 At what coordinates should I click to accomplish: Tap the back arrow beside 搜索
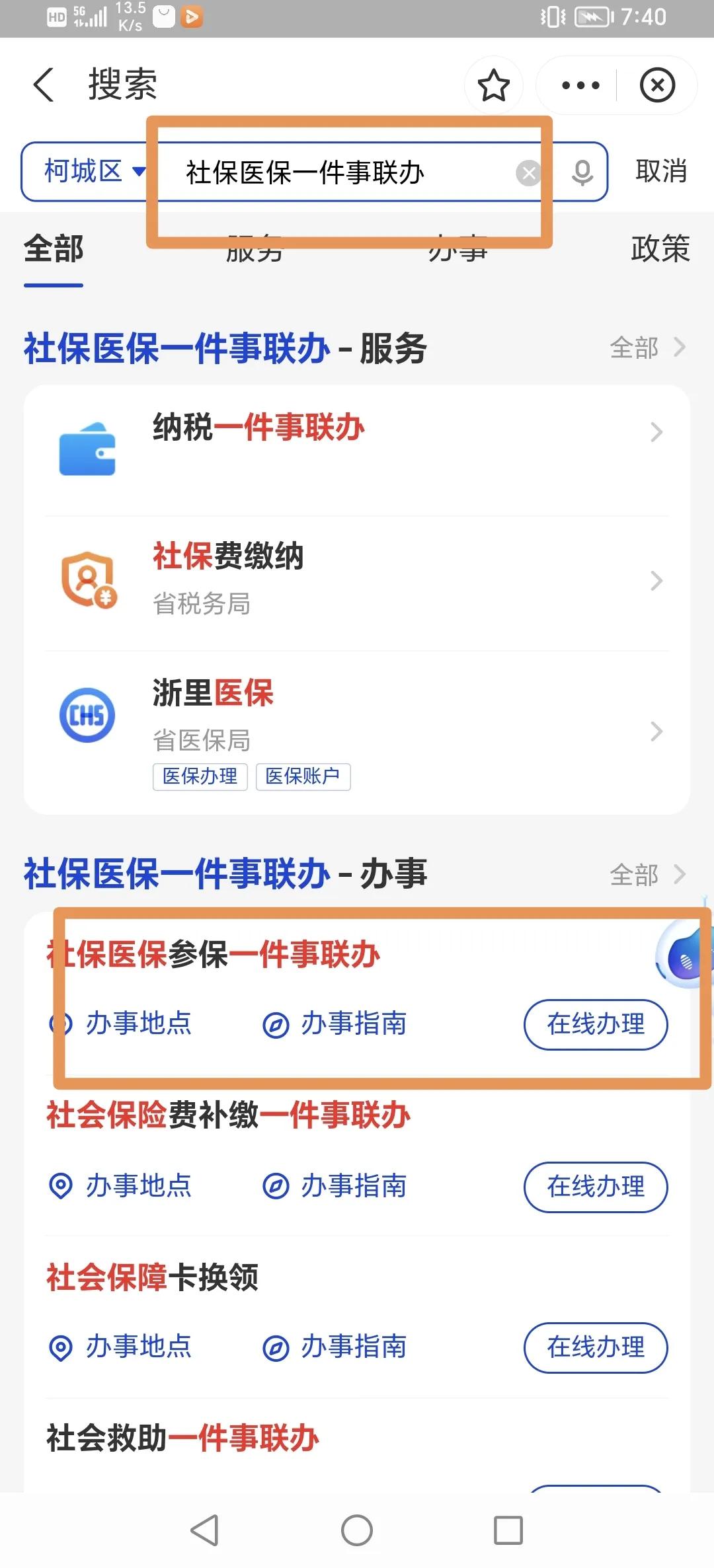44,85
